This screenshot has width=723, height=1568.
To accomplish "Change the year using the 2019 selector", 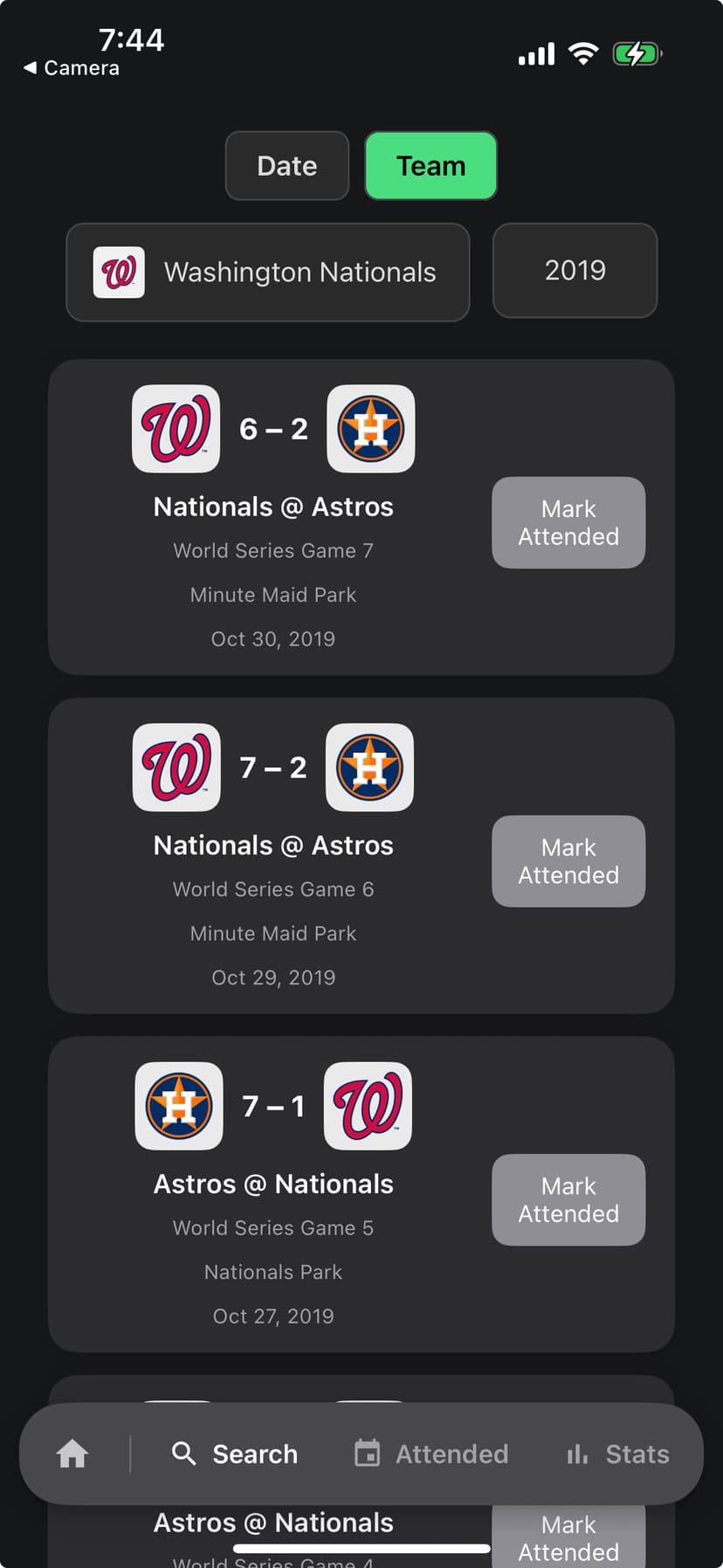I will pos(575,271).
